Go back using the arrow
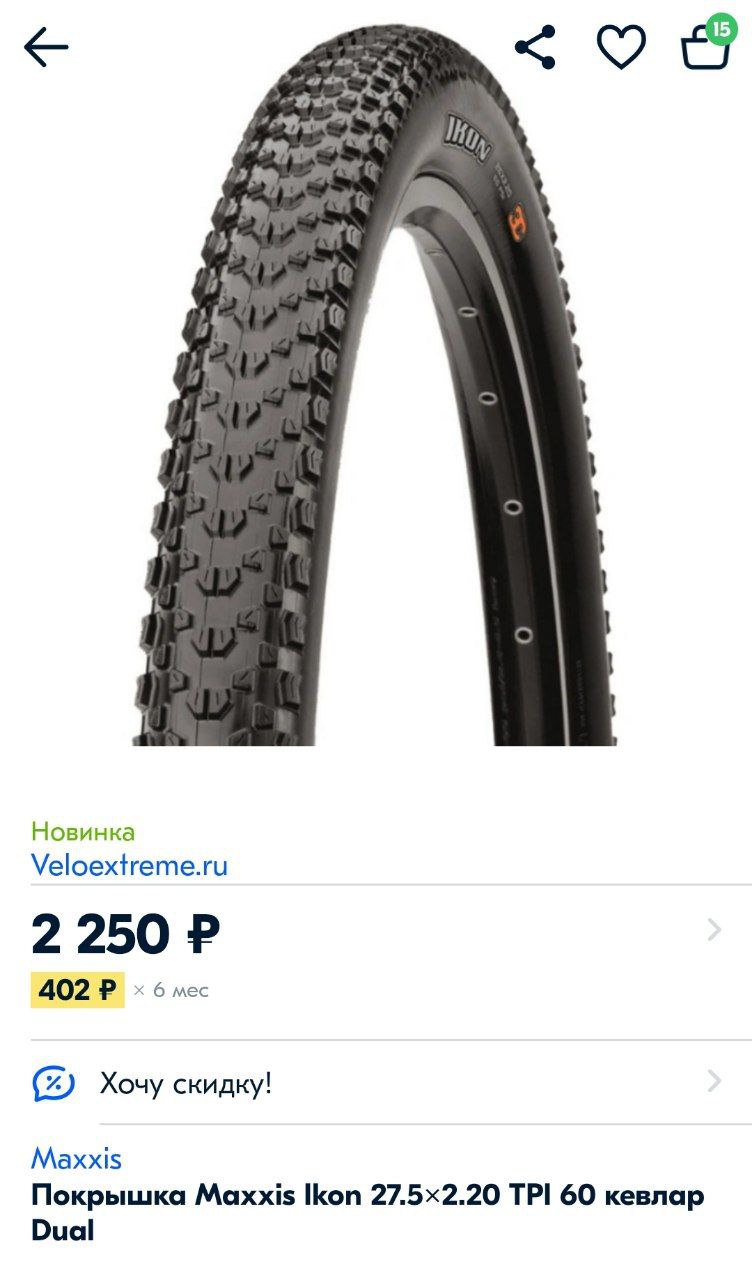The width and height of the screenshot is (752, 1280). [x=46, y=47]
